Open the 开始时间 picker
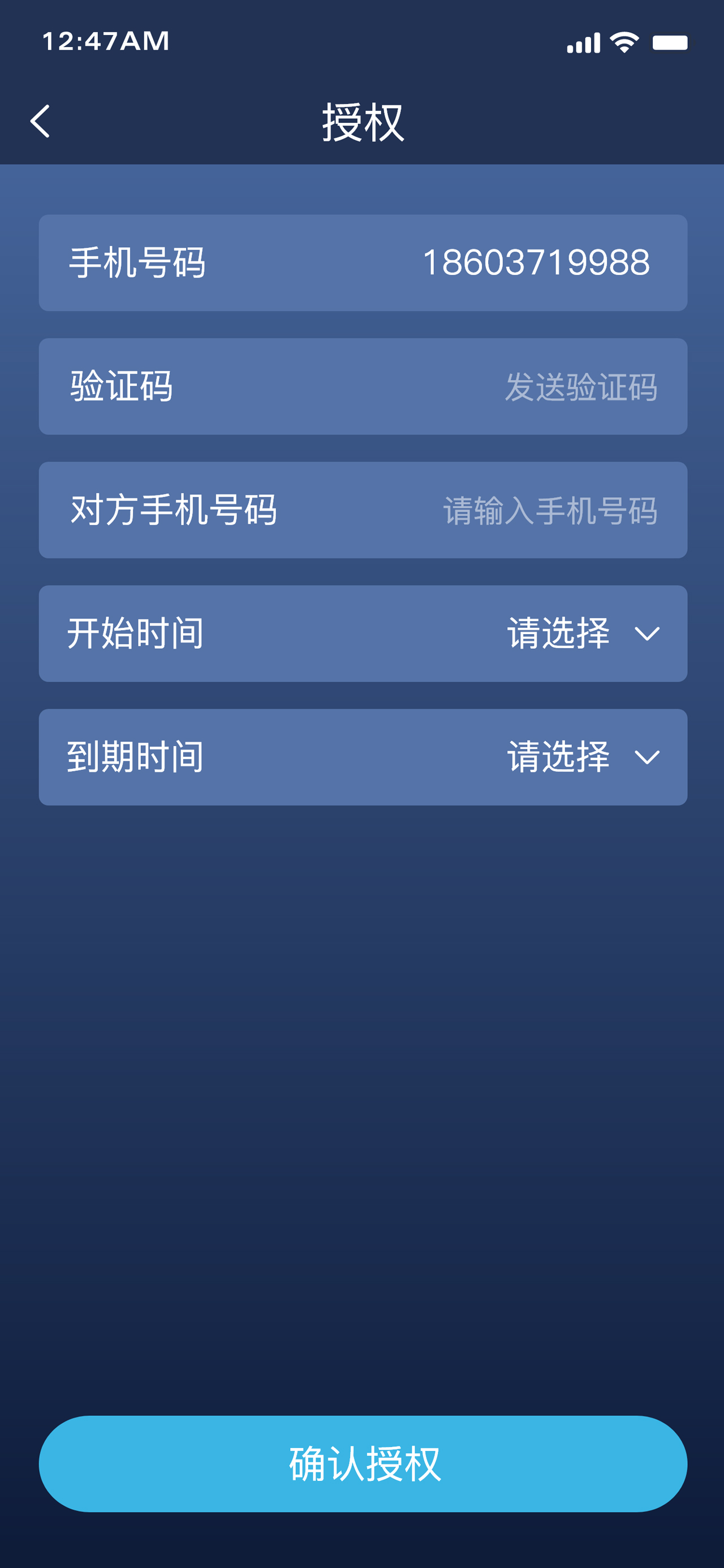 [x=583, y=634]
